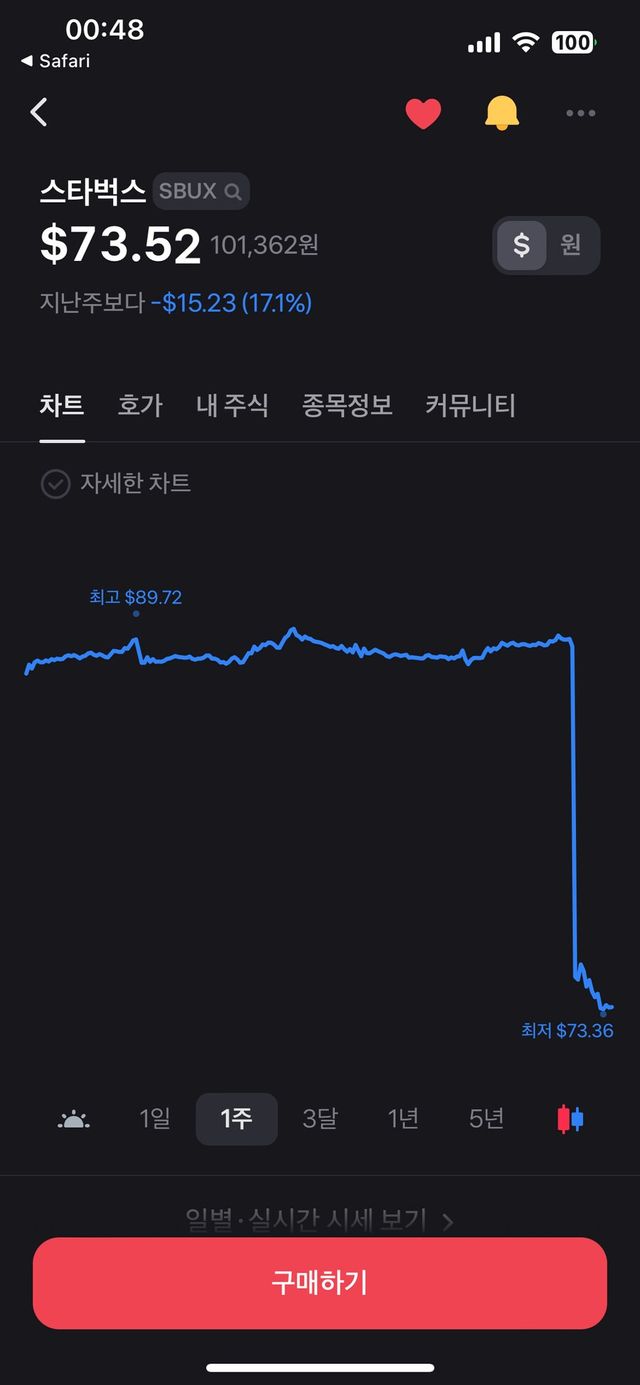Go back using the top-left arrow
This screenshot has width=640, height=1385.
(39, 112)
